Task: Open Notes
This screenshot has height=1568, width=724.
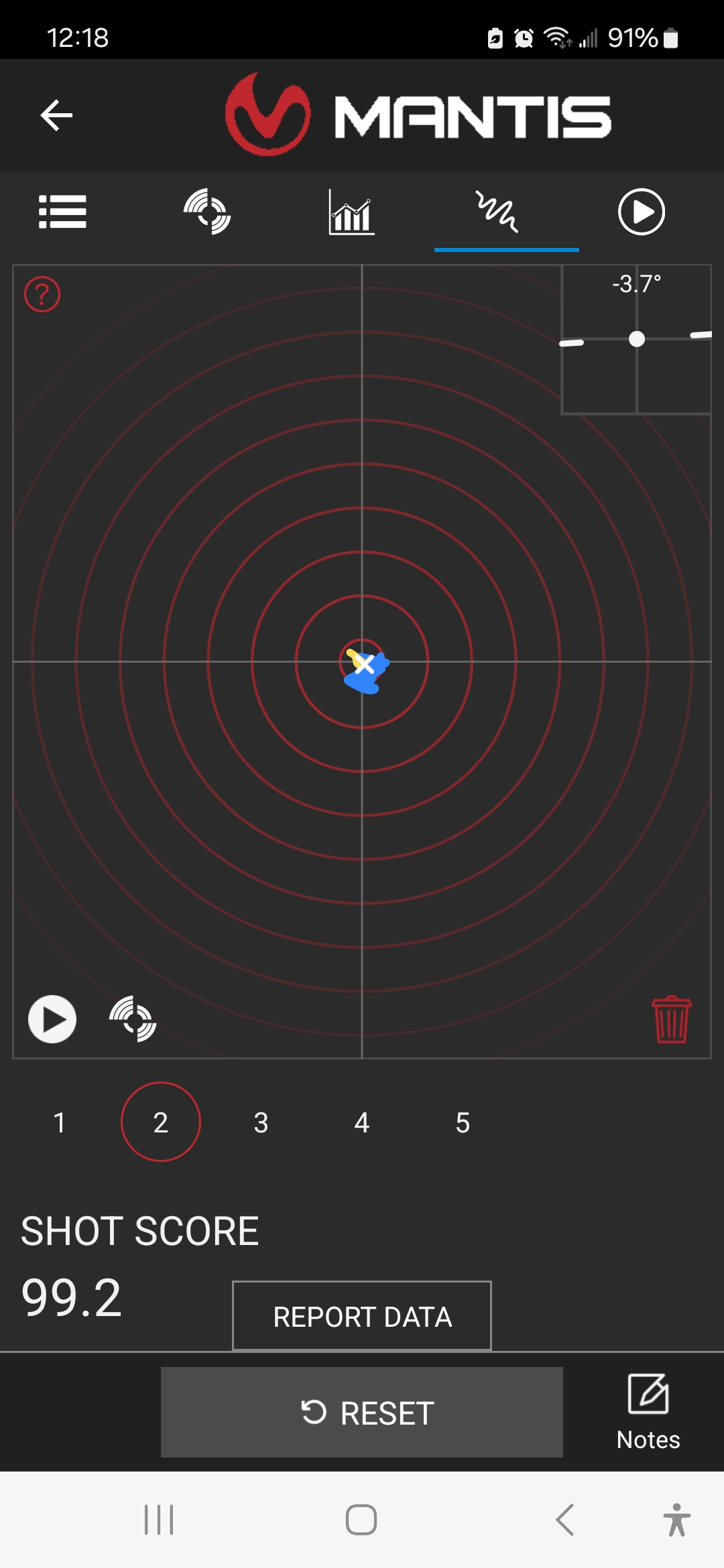Action: 648,1411
